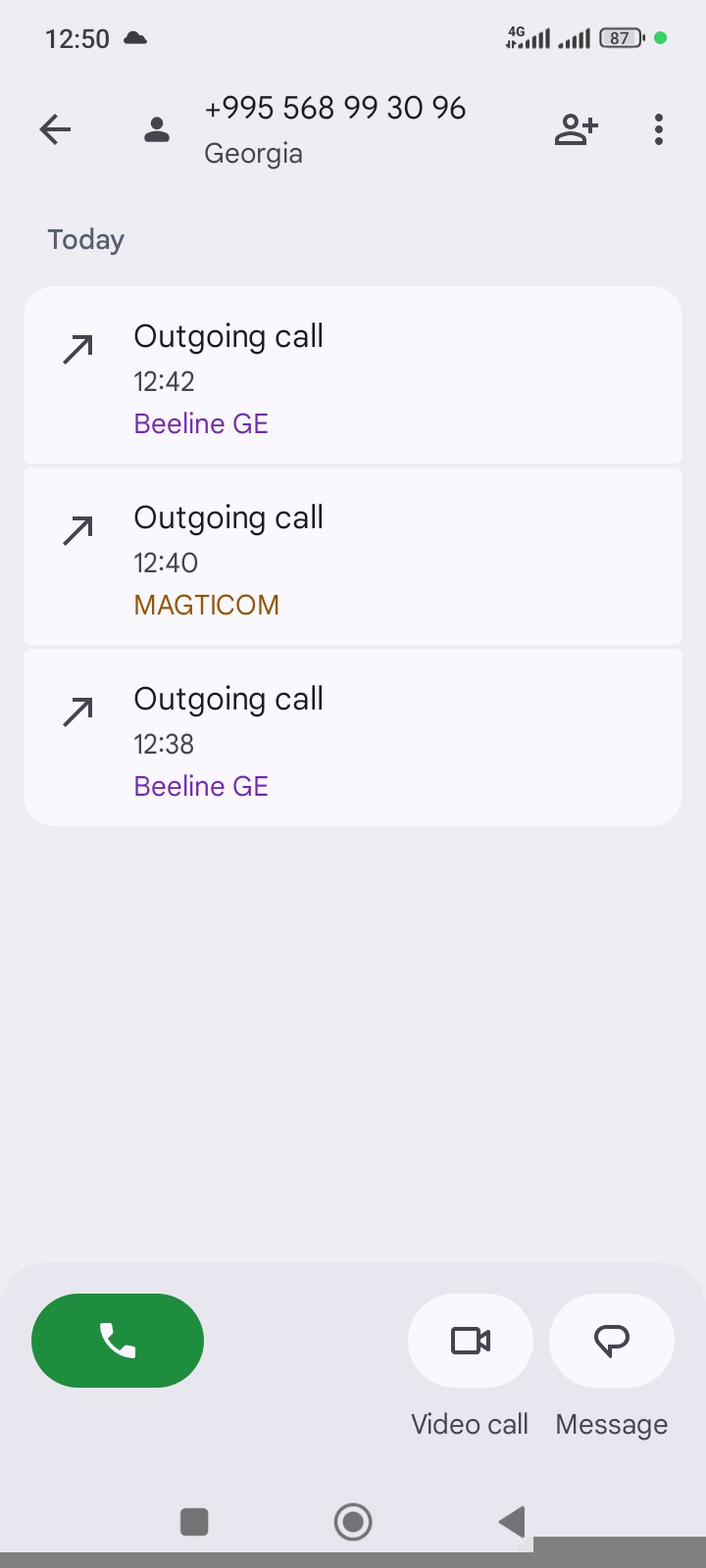Image resolution: width=706 pixels, height=1568 pixels.
Task: Add this number to contacts
Action: pos(576,129)
